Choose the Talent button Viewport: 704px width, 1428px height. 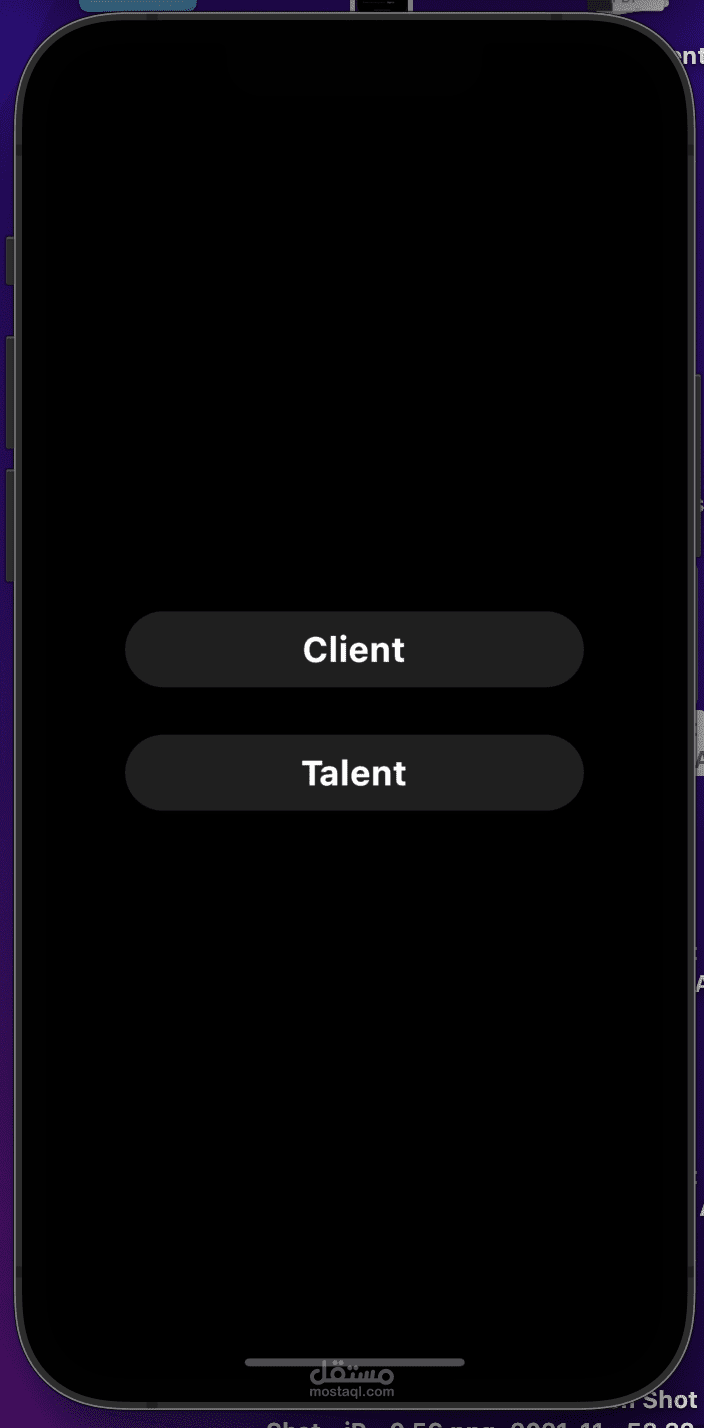354,773
